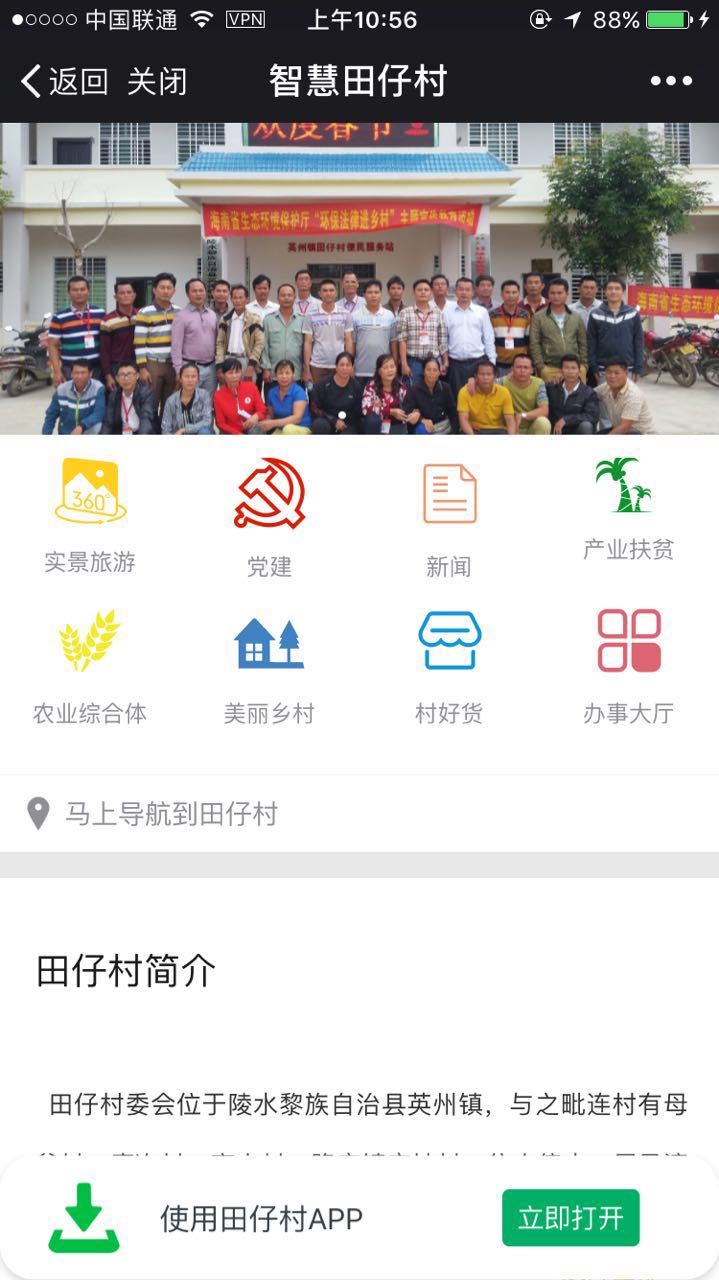
Task: Open 办事大厅 service hall
Action: (628, 665)
